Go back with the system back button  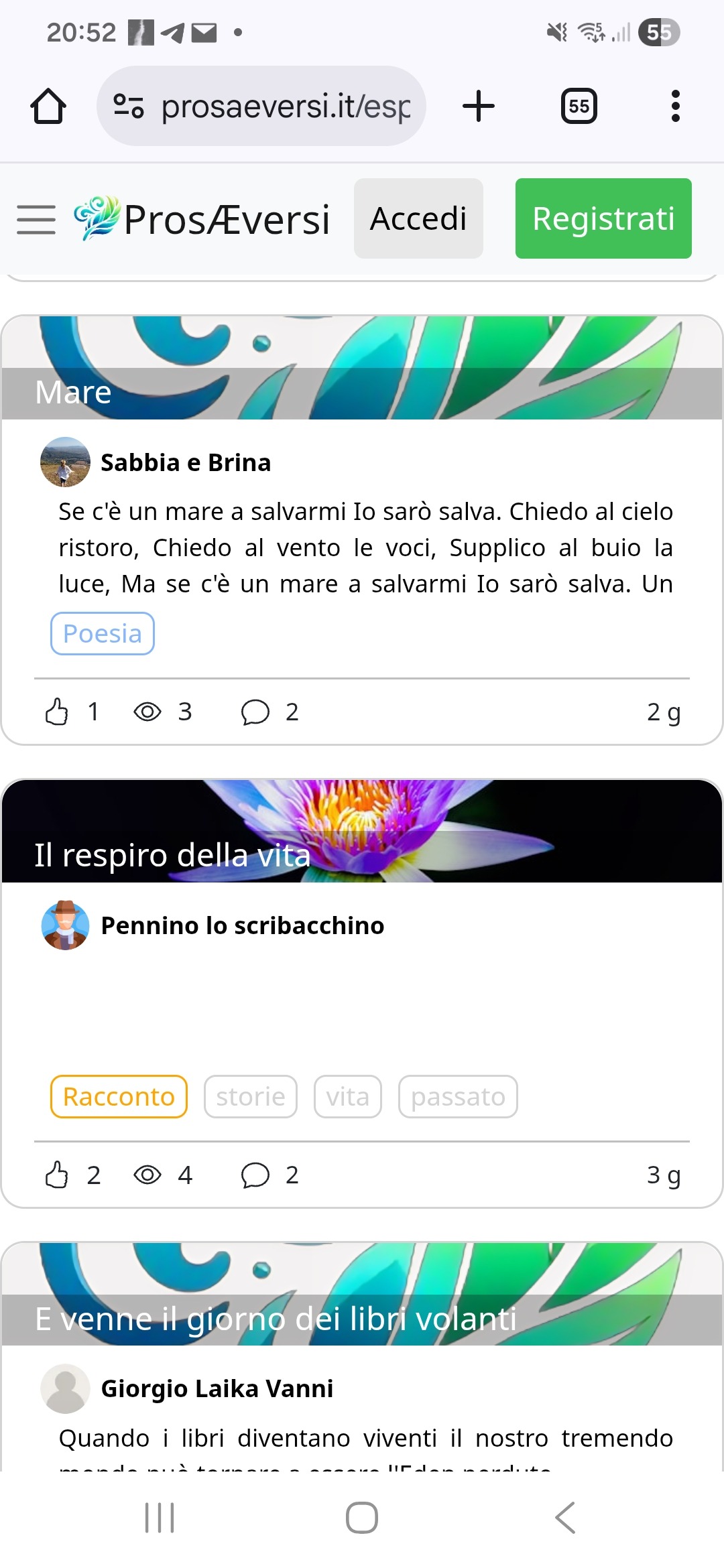tap(565, 1518)
